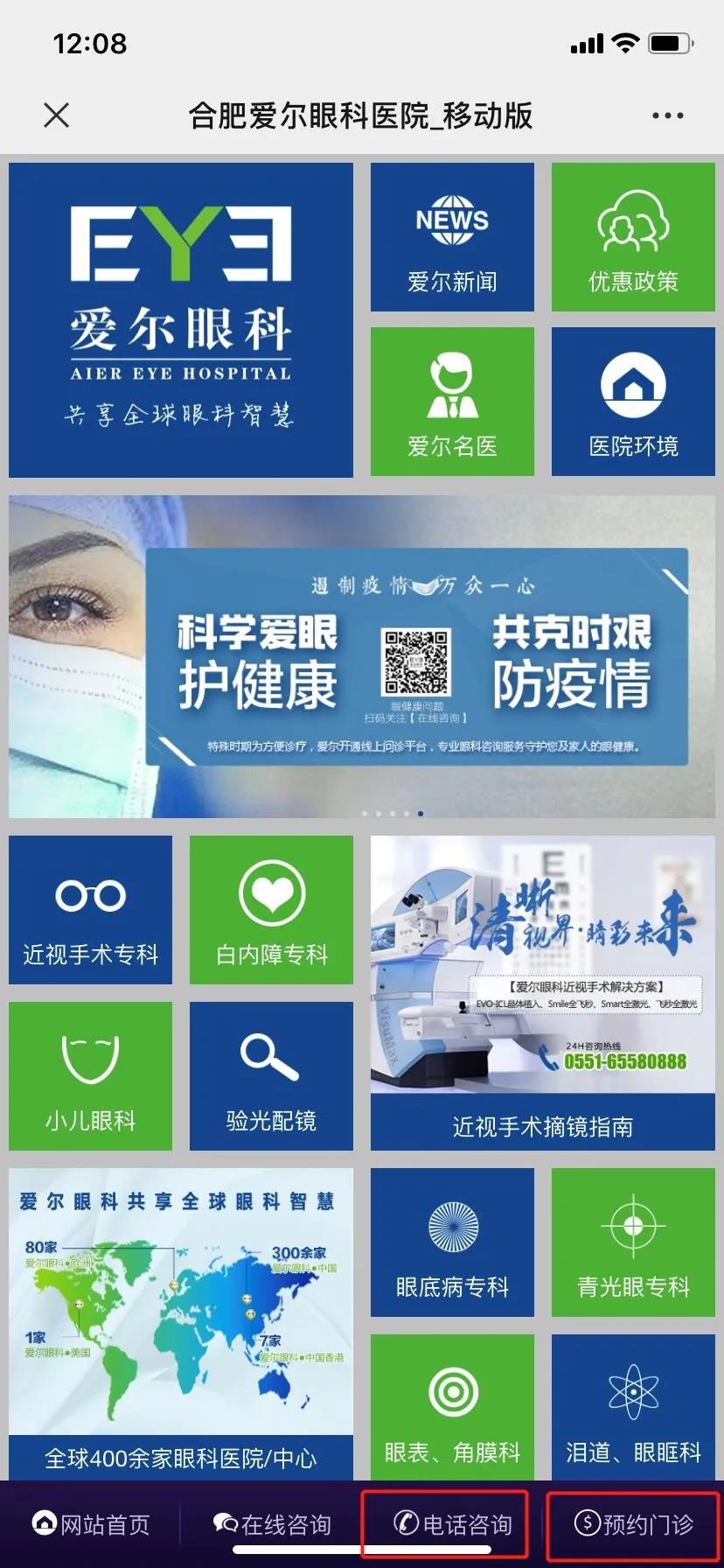The width and height of the screenshot is (724, 1568).
Task: Close the web page with the X
Action: pos(57,115)
